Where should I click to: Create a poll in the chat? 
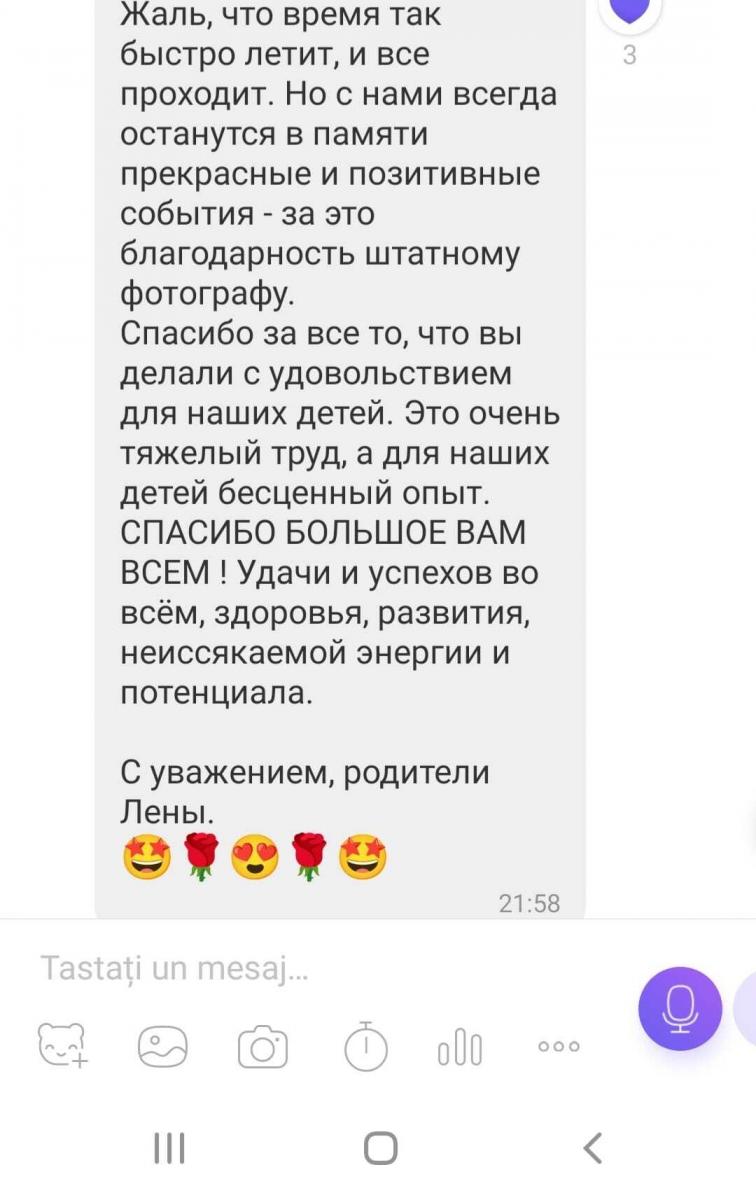tap(460, 1047)
